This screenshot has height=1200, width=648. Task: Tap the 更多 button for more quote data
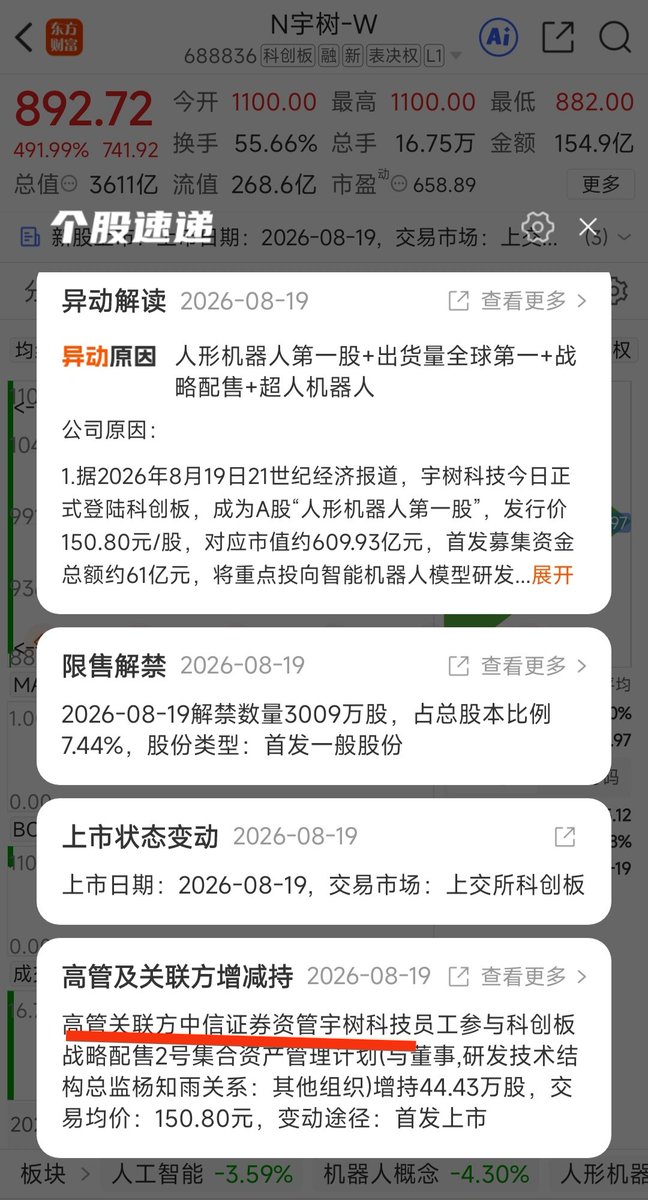600,184
